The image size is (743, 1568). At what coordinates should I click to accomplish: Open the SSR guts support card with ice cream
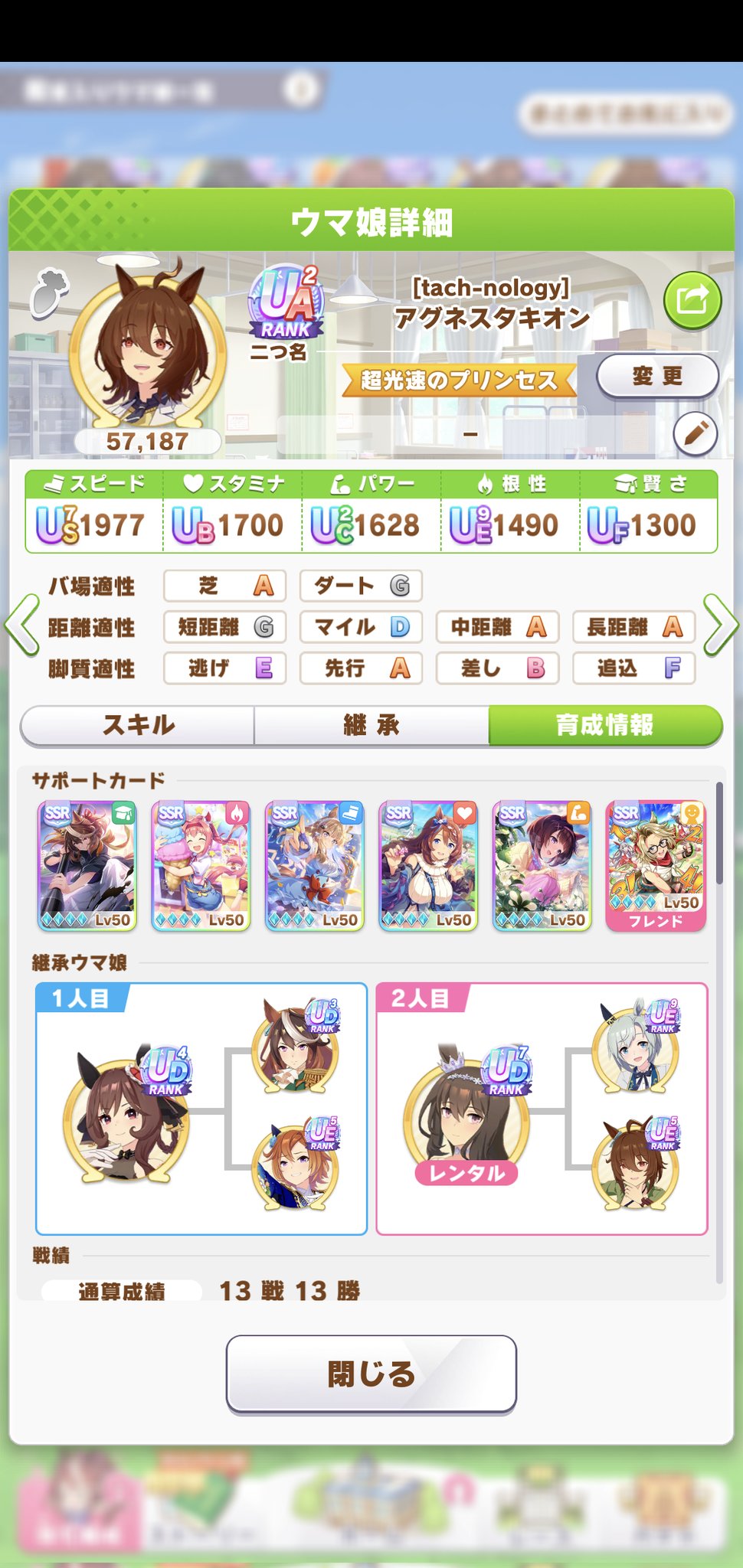(x=201, y=866)
